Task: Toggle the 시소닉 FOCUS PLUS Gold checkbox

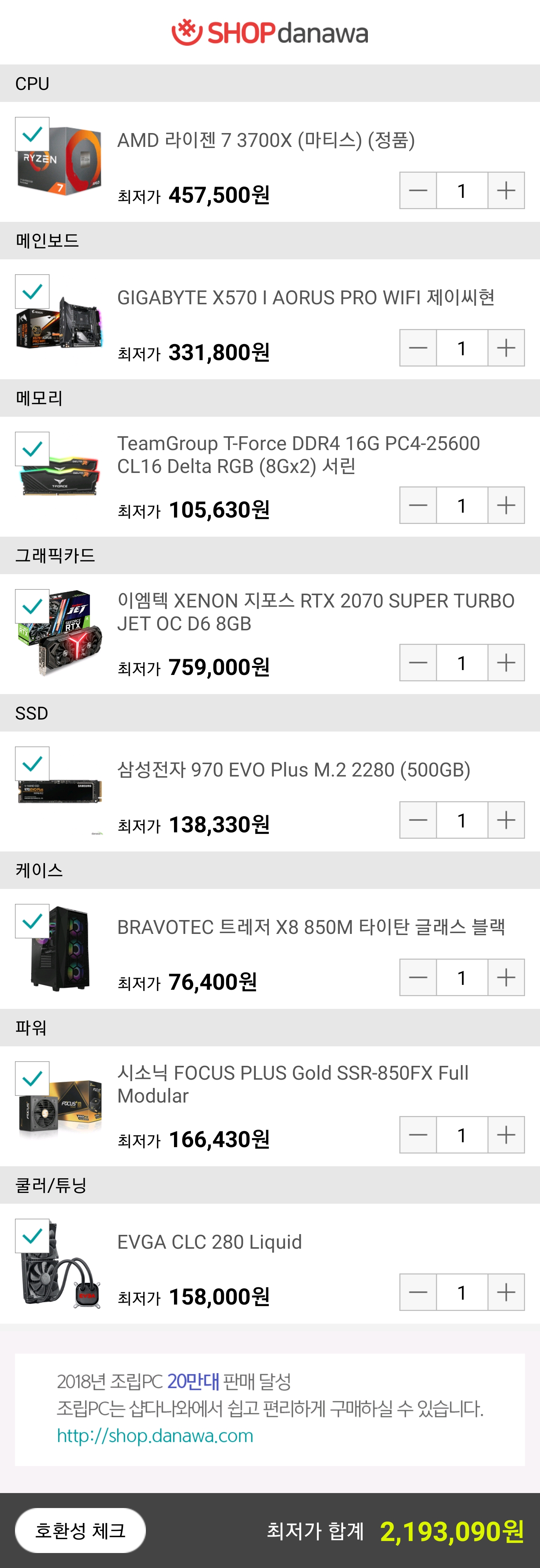Action: pos(32,1079)
